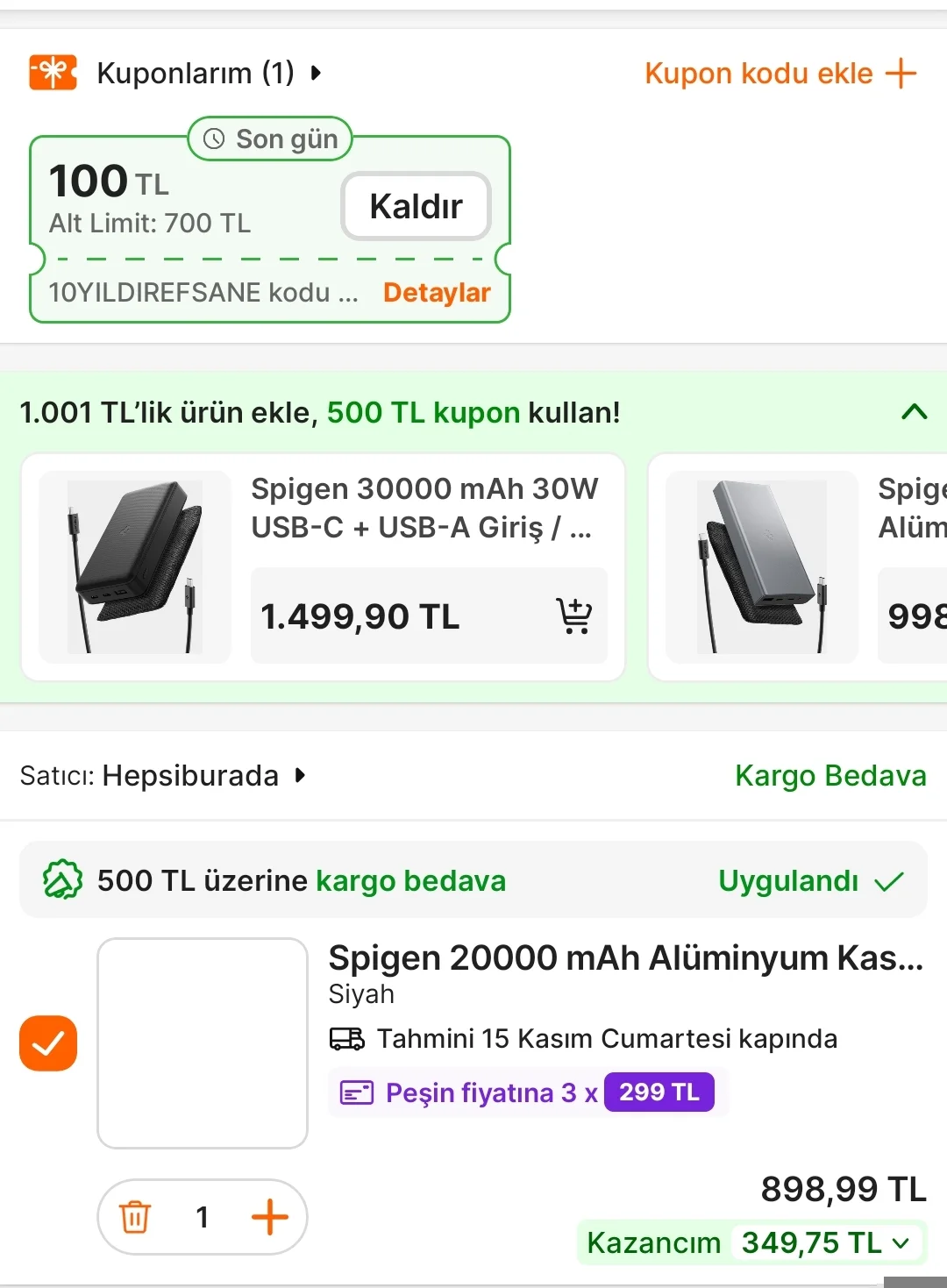Click the card icon next to Peşin fiyatına
Viewport: 947px width, 1288px height.
(355, 1092)
